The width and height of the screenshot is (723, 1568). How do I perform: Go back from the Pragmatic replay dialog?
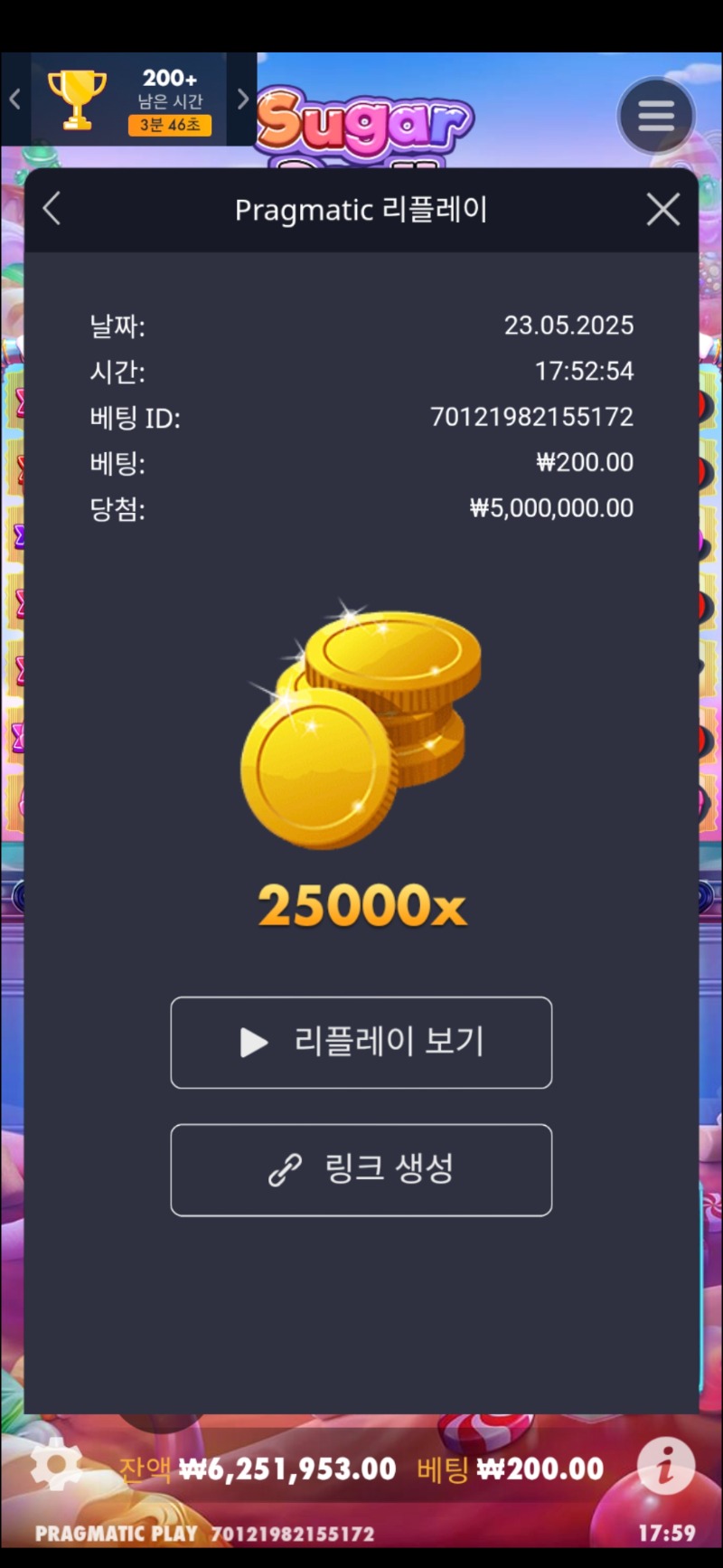[x=52, y=209]
